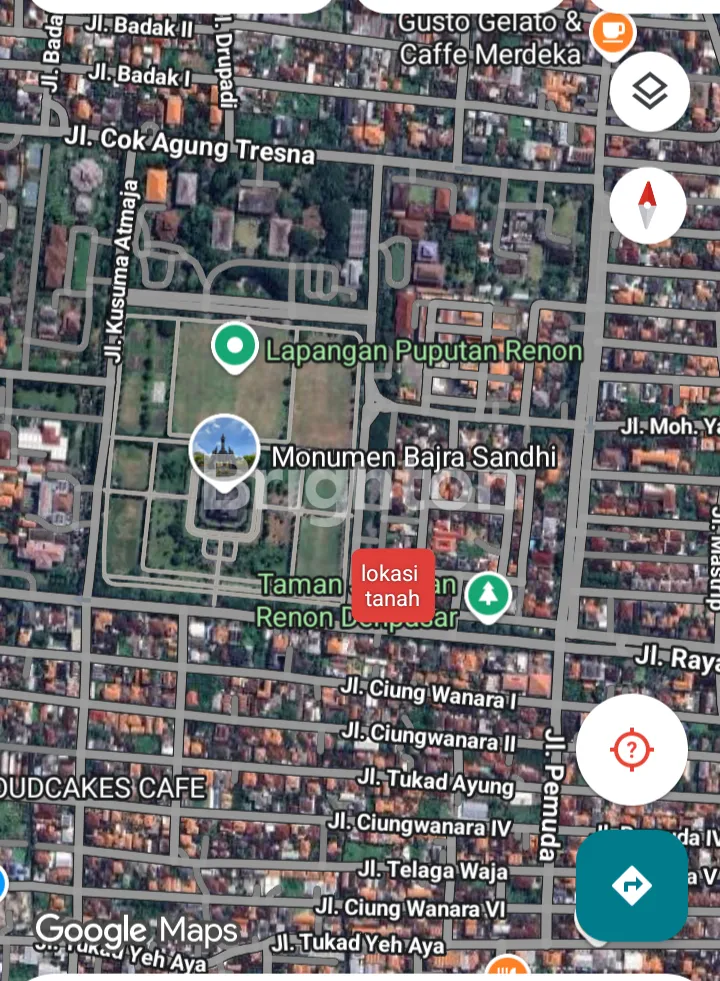Start directions with the arrow button

point(631,885)
